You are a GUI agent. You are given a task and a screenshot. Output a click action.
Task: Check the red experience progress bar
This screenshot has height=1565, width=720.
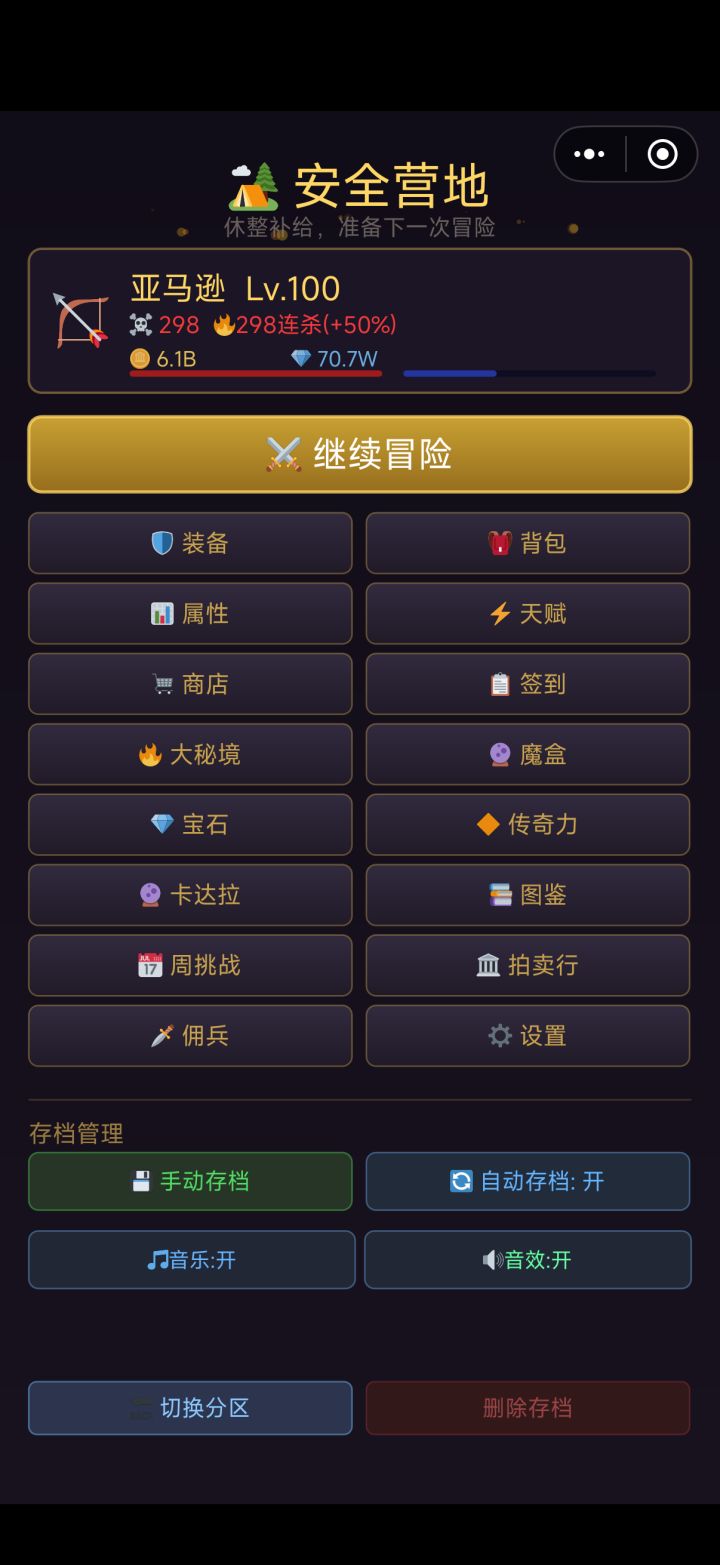[x=255, y=373]
